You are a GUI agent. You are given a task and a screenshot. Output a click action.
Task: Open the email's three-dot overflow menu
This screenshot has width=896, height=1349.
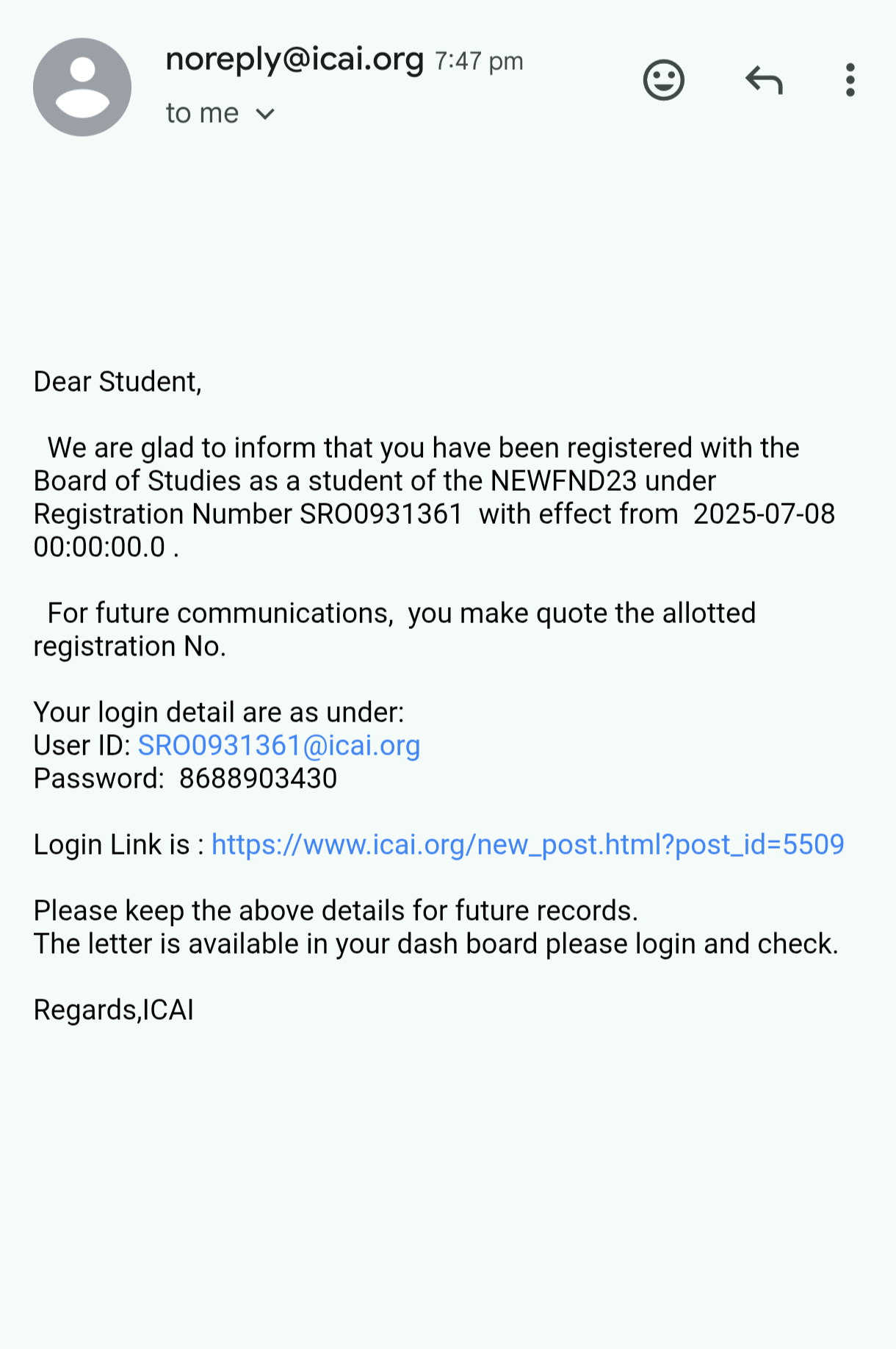click(850, 79)
